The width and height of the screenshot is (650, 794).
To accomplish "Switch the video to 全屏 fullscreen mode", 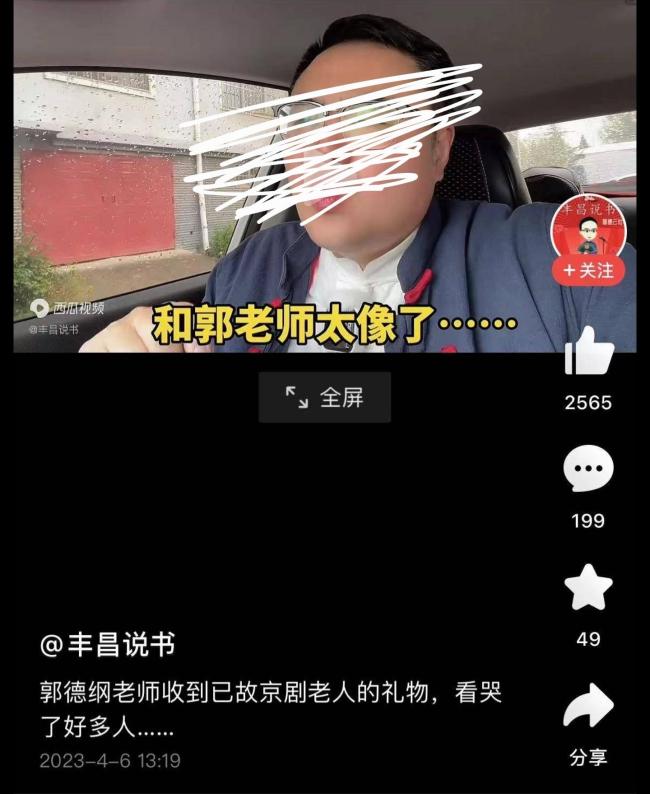I will tap(324, 398).
